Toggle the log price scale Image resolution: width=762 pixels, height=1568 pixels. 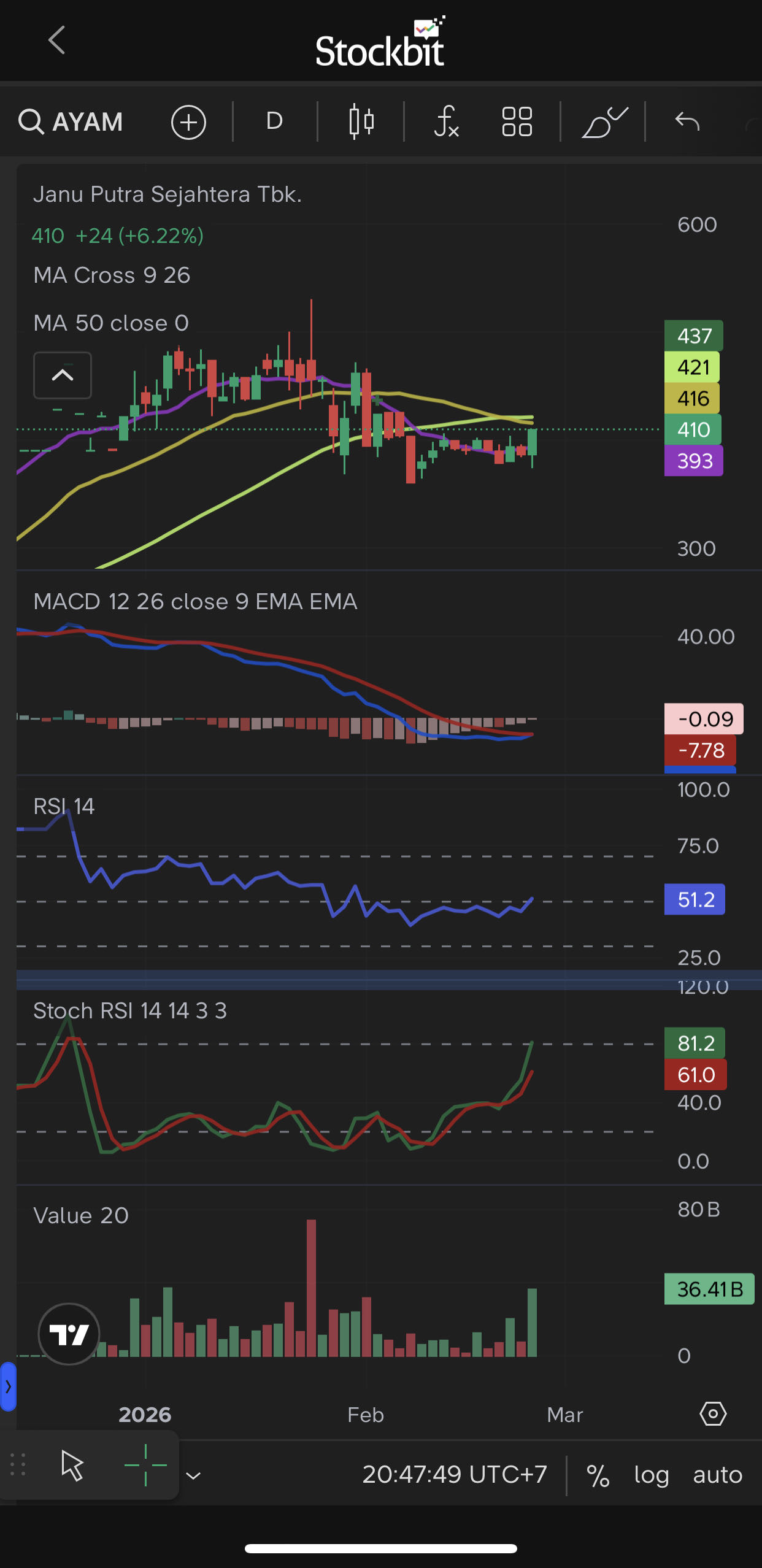coord(652,1475)
